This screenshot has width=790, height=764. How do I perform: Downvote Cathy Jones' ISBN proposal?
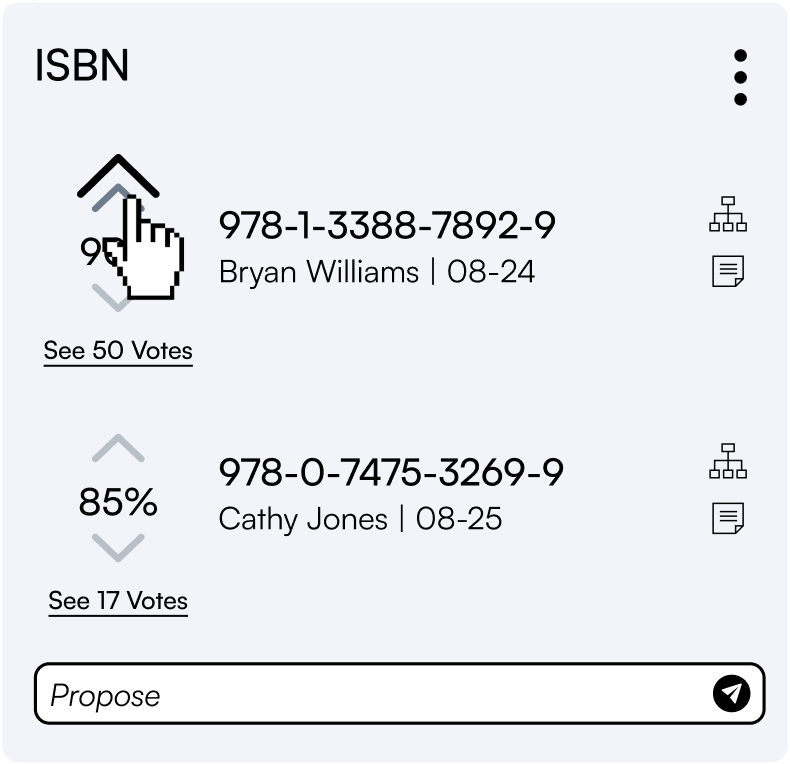click(118, 547)
